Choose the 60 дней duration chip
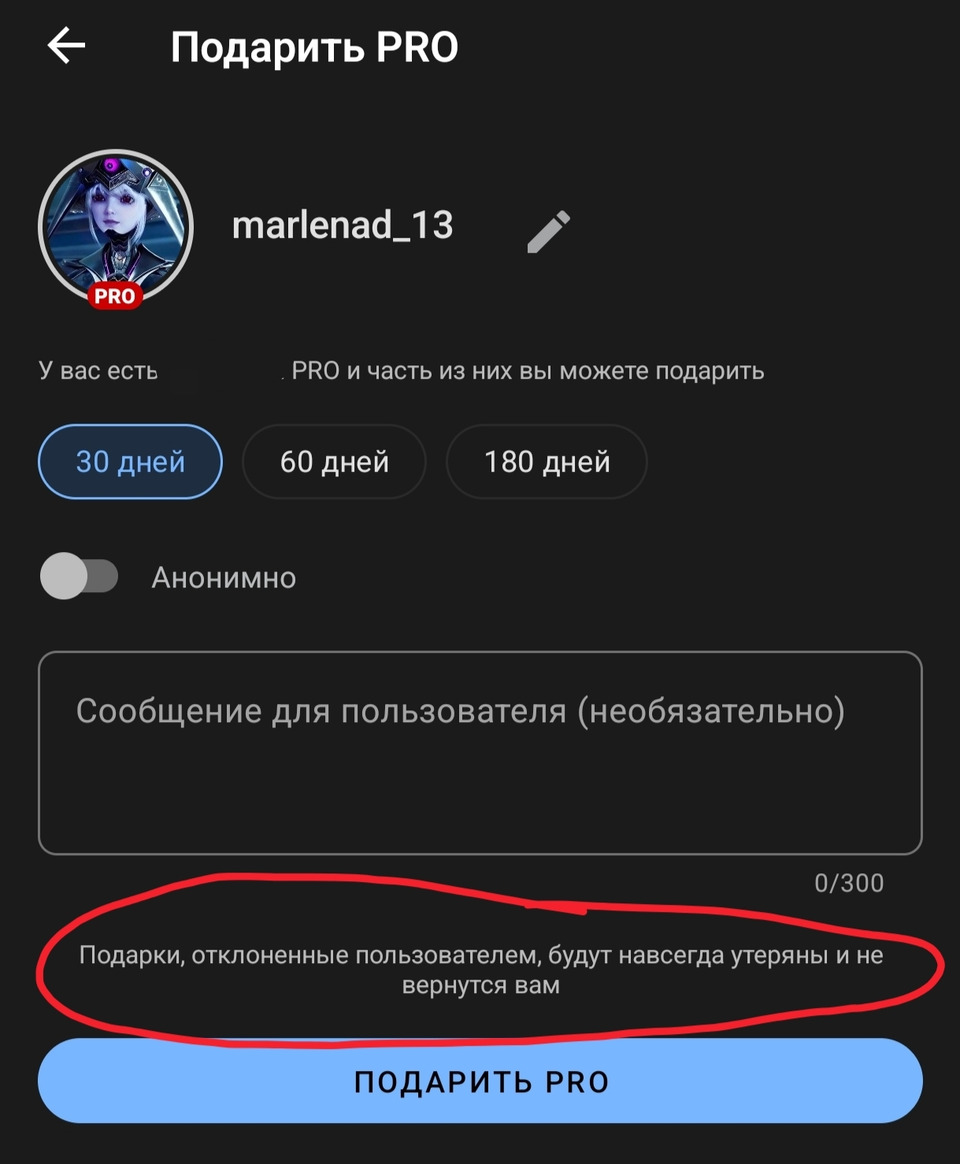Screen dimensions: 960x1164 tap(334, 462)
